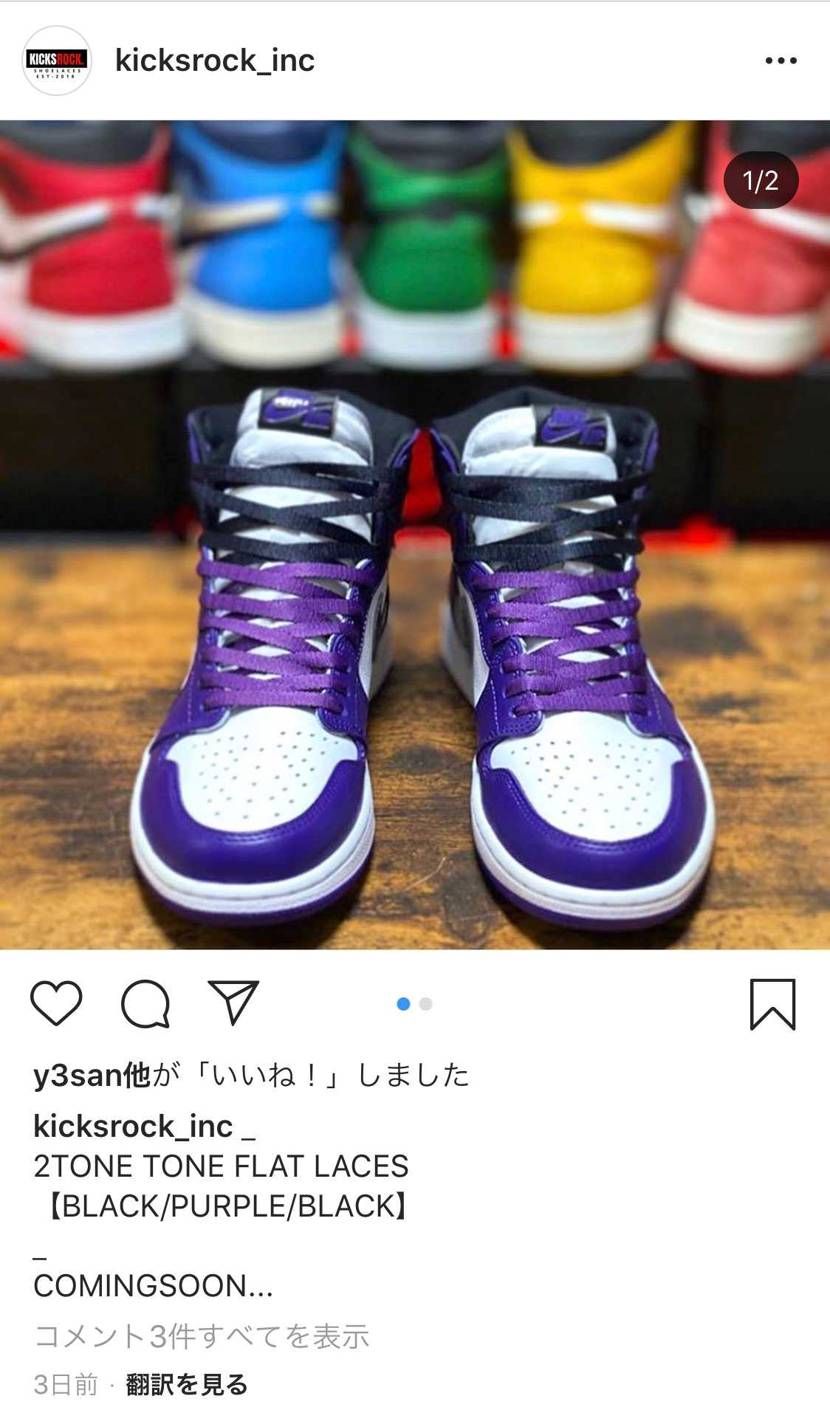The width and height of the screenshot is (830, 1410).
Task: Open y3san's profile from likes line
Action: click(76, 1076)
